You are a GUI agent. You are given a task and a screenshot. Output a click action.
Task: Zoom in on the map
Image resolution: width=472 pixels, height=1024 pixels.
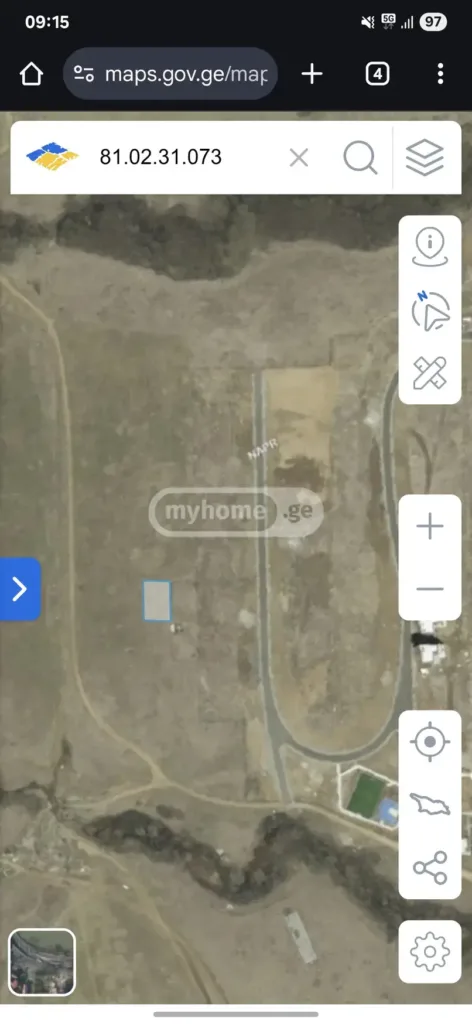[x=430, y=526]
